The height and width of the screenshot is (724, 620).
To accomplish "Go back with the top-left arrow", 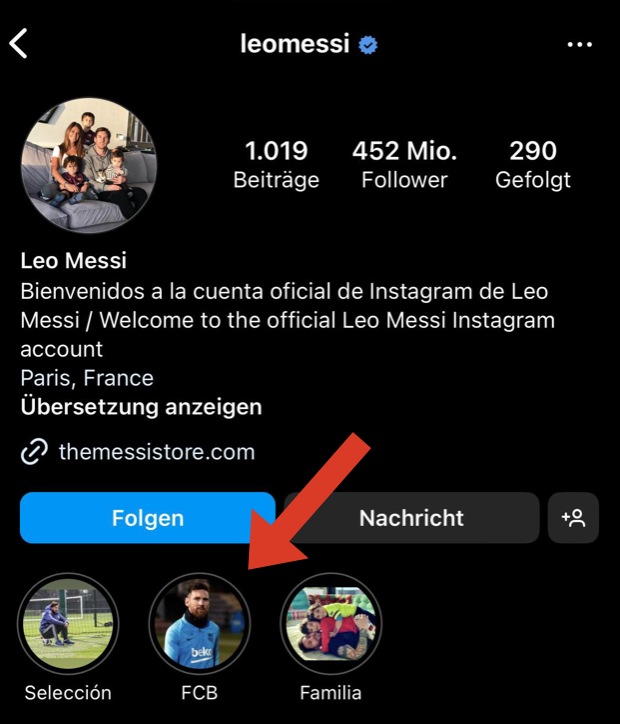I will pos(19,44).
